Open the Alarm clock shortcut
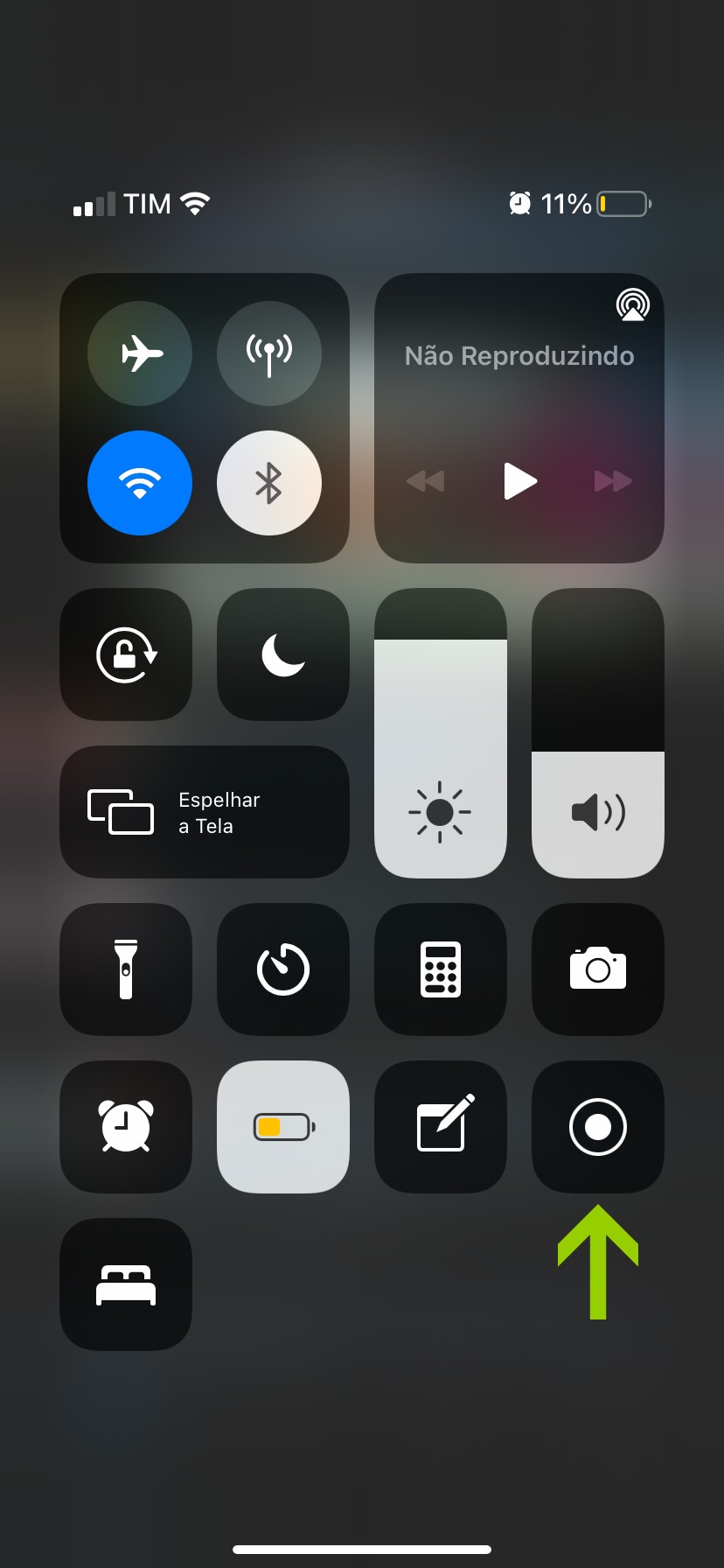724x1568 pixels. [126, 1127]
